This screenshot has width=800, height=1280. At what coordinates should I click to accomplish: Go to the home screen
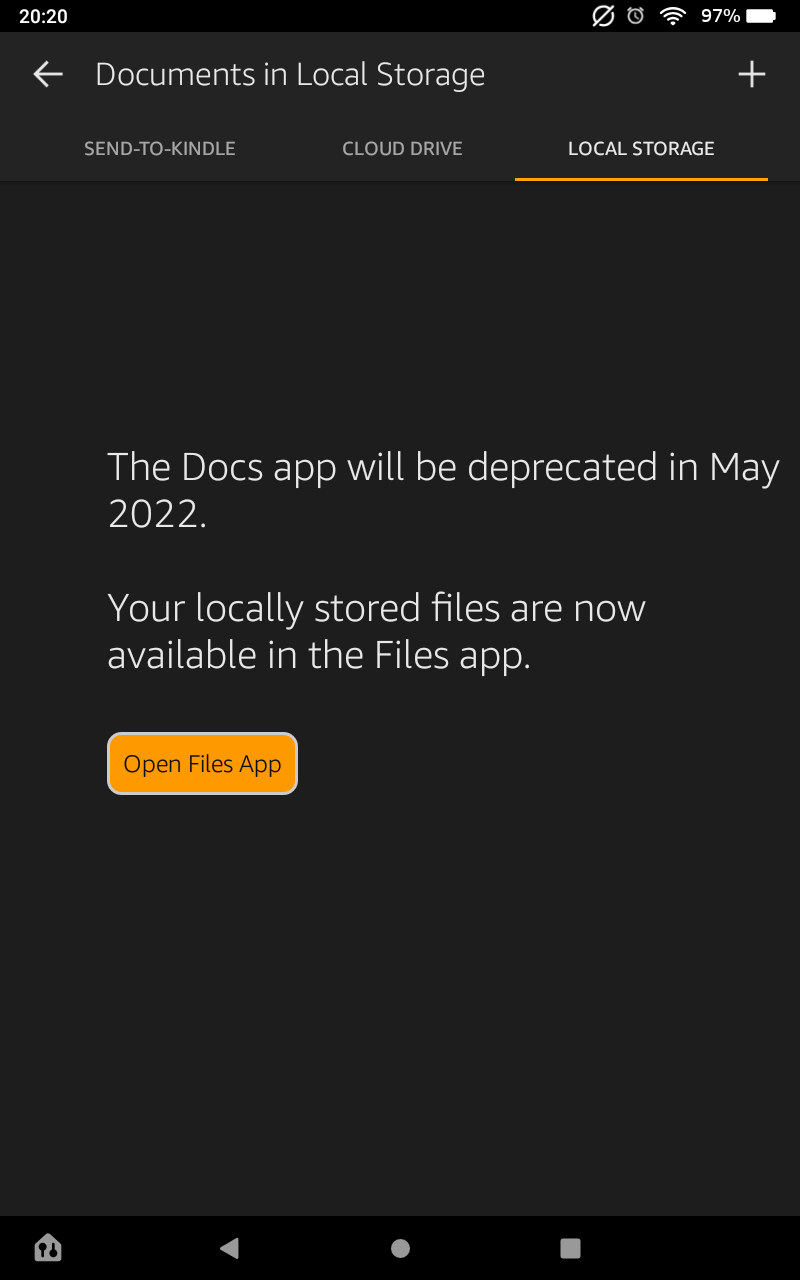tap(400, 1247)
